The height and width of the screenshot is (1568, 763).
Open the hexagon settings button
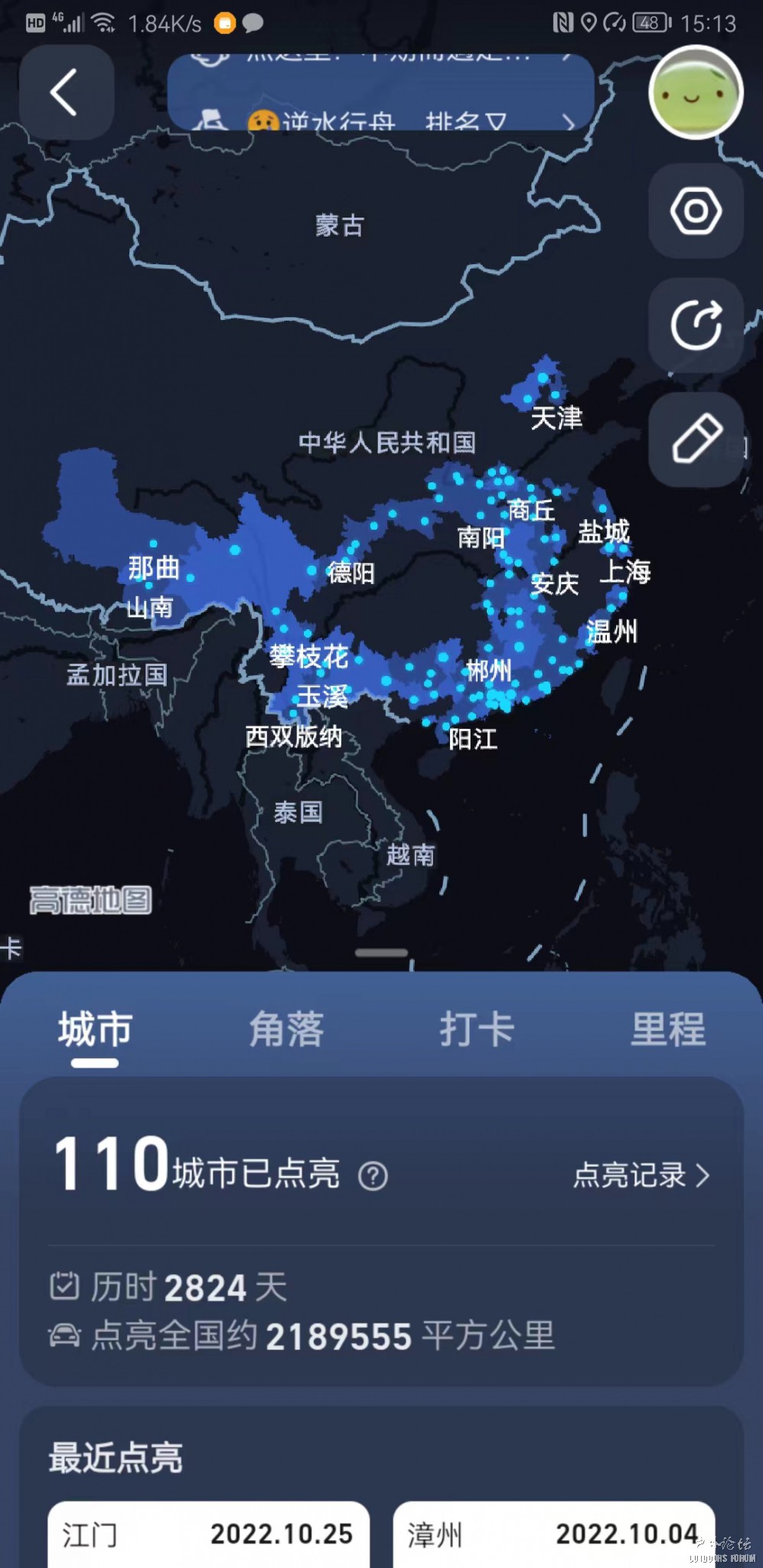(x=696, y=211)
